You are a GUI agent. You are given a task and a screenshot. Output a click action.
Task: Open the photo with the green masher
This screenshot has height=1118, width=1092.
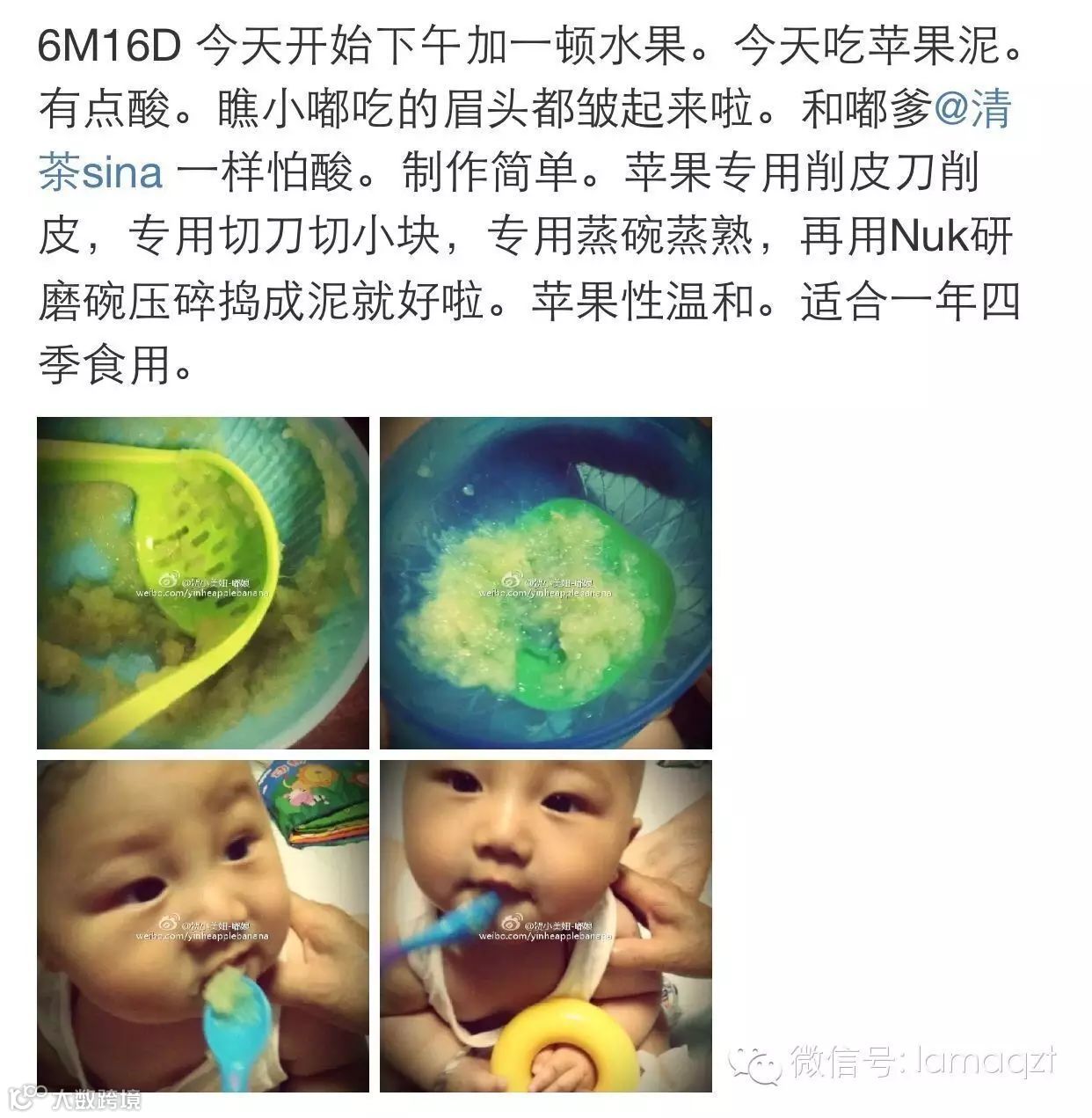coord(203,583)
